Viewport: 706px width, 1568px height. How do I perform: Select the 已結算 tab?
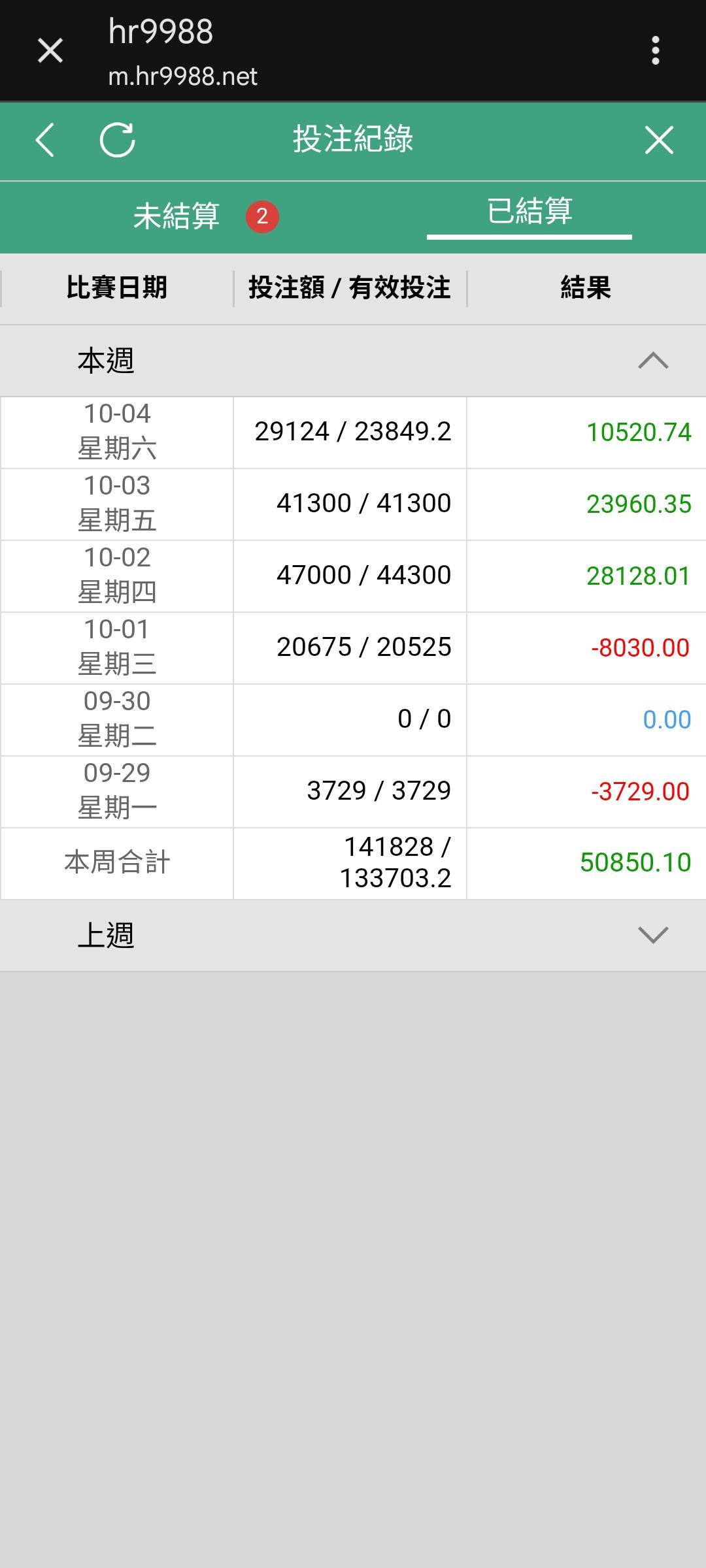(x=529, y=212)
